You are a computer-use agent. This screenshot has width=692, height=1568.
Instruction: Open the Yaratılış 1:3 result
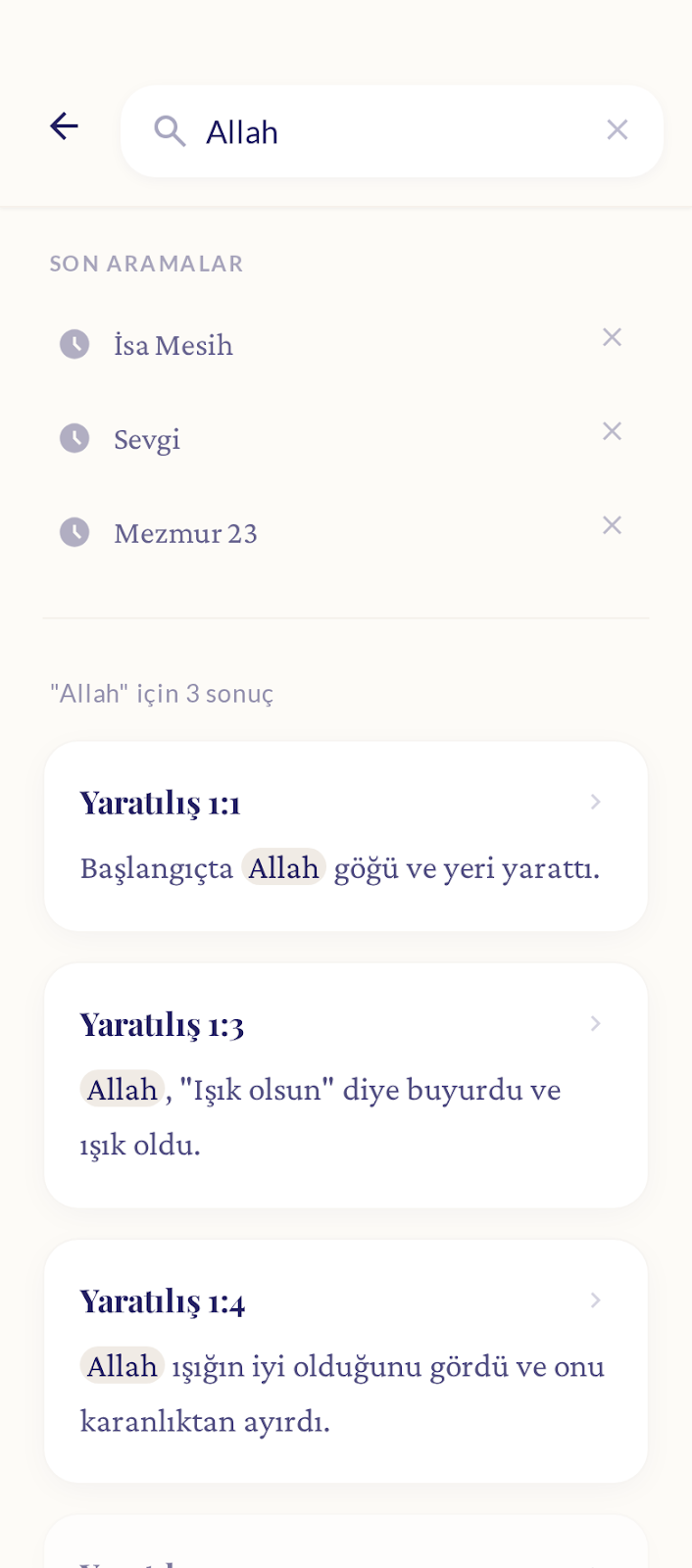345,1085
